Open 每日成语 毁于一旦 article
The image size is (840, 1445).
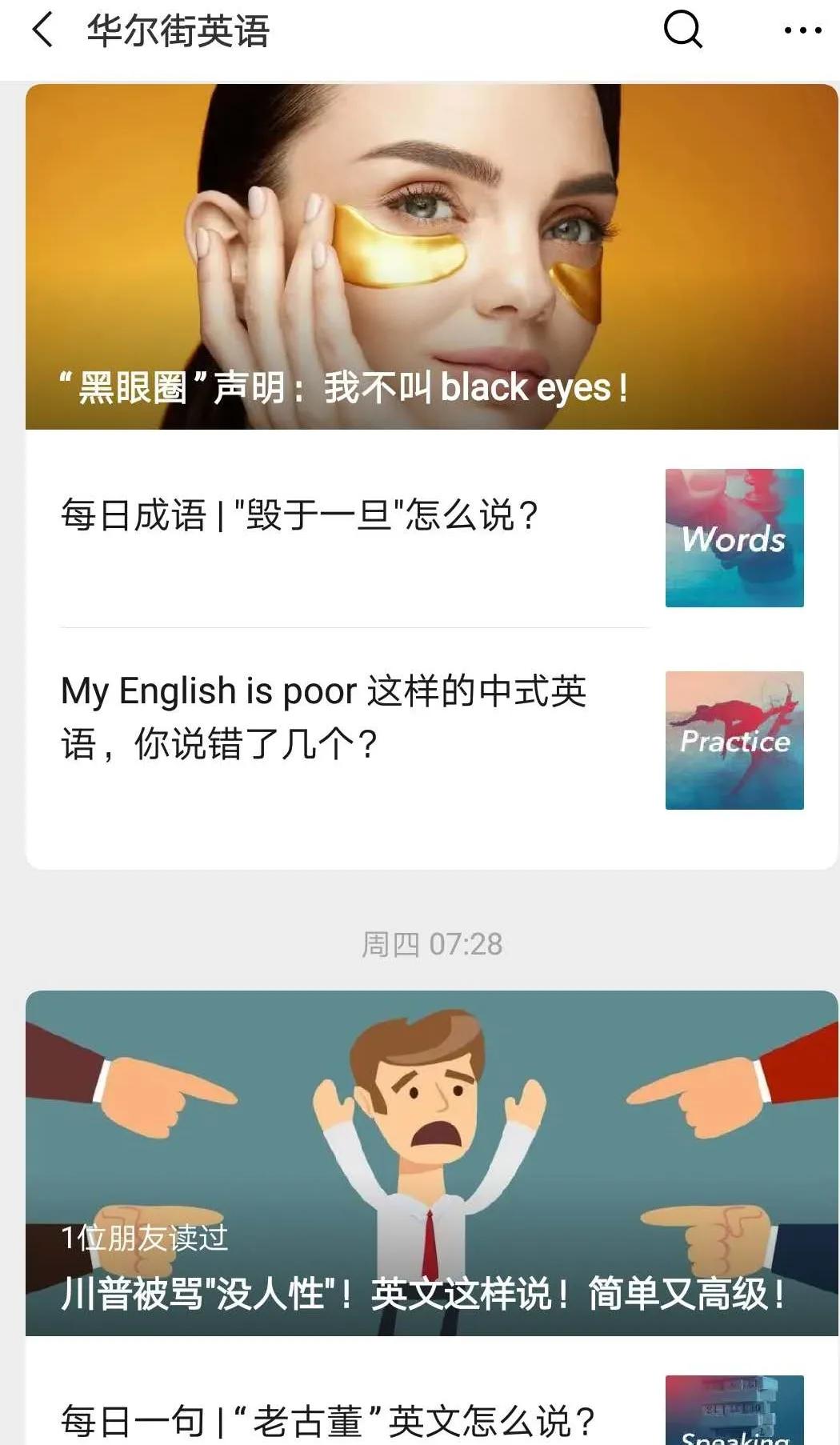click(300, 516)
